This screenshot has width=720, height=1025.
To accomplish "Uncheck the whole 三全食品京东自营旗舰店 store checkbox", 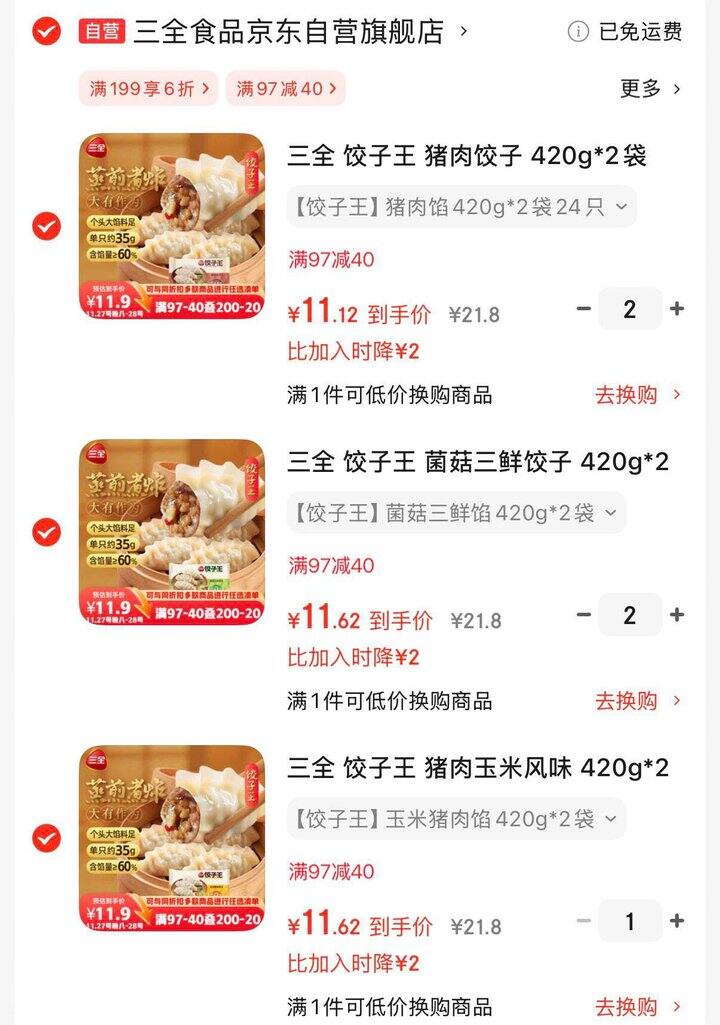I will pos(46,32).
